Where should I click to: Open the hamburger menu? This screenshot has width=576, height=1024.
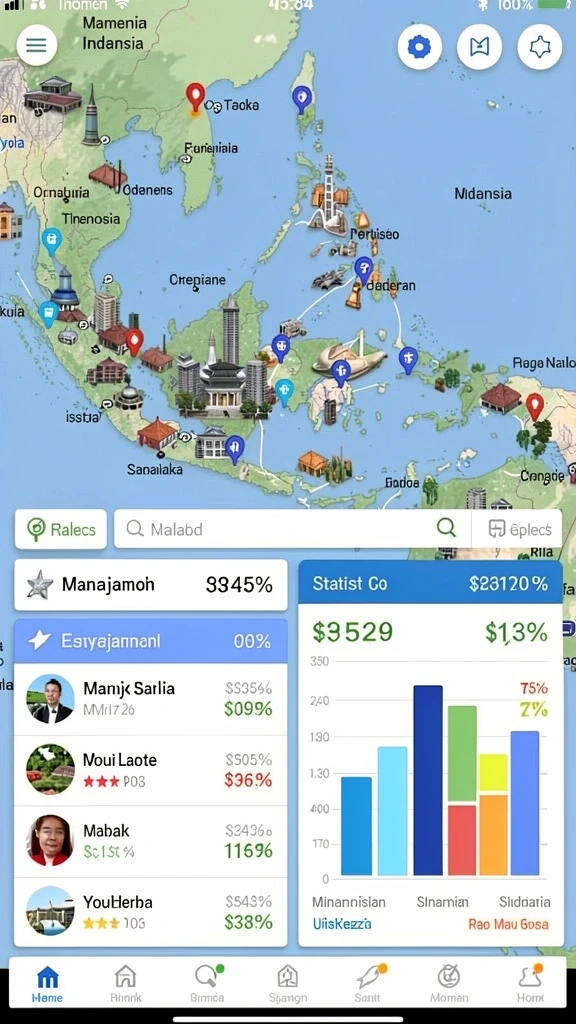click(37, 46)
